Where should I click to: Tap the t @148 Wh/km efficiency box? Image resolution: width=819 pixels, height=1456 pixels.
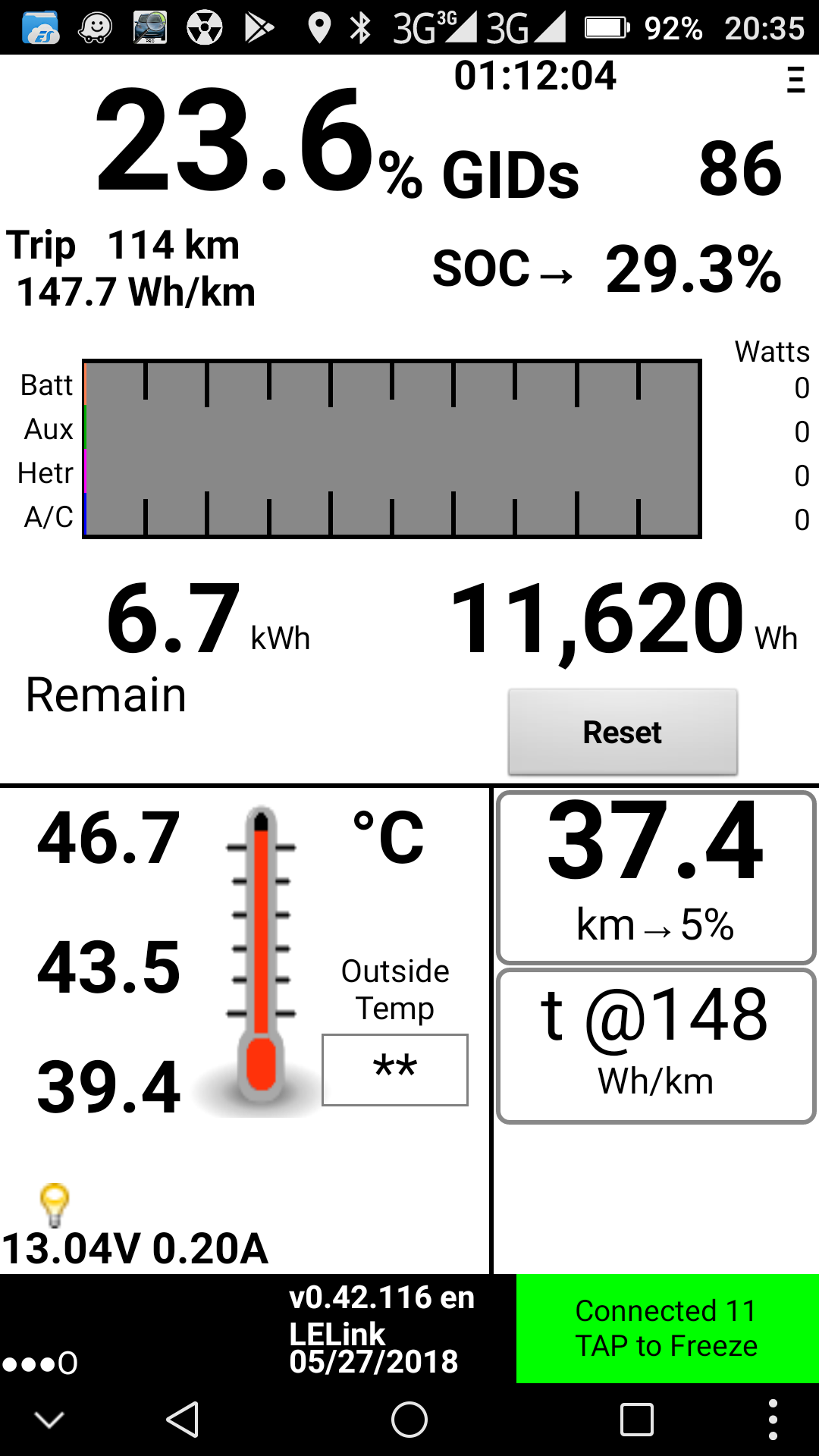coord(656,1046)
